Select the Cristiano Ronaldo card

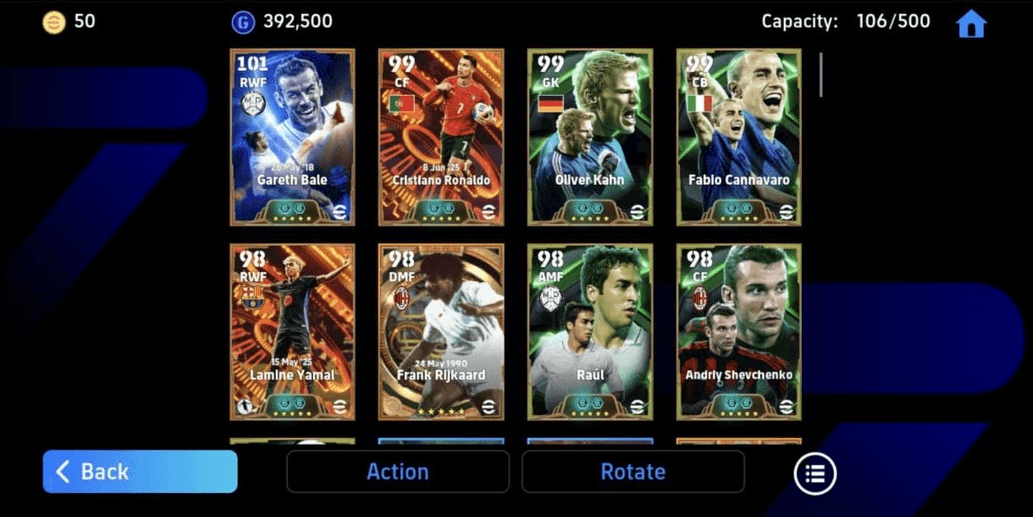tap(441, 137)
